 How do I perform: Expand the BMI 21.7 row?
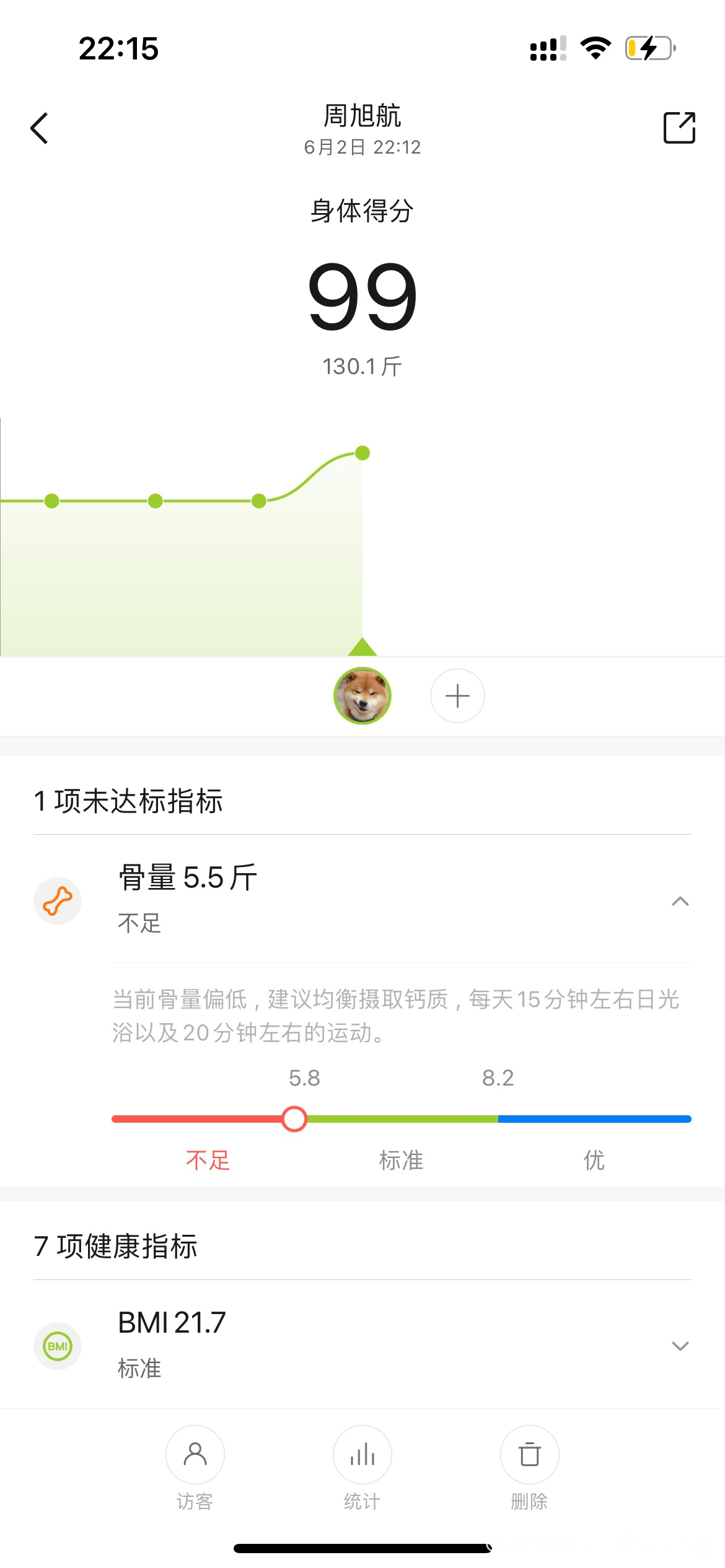(x=680, y=1346)
